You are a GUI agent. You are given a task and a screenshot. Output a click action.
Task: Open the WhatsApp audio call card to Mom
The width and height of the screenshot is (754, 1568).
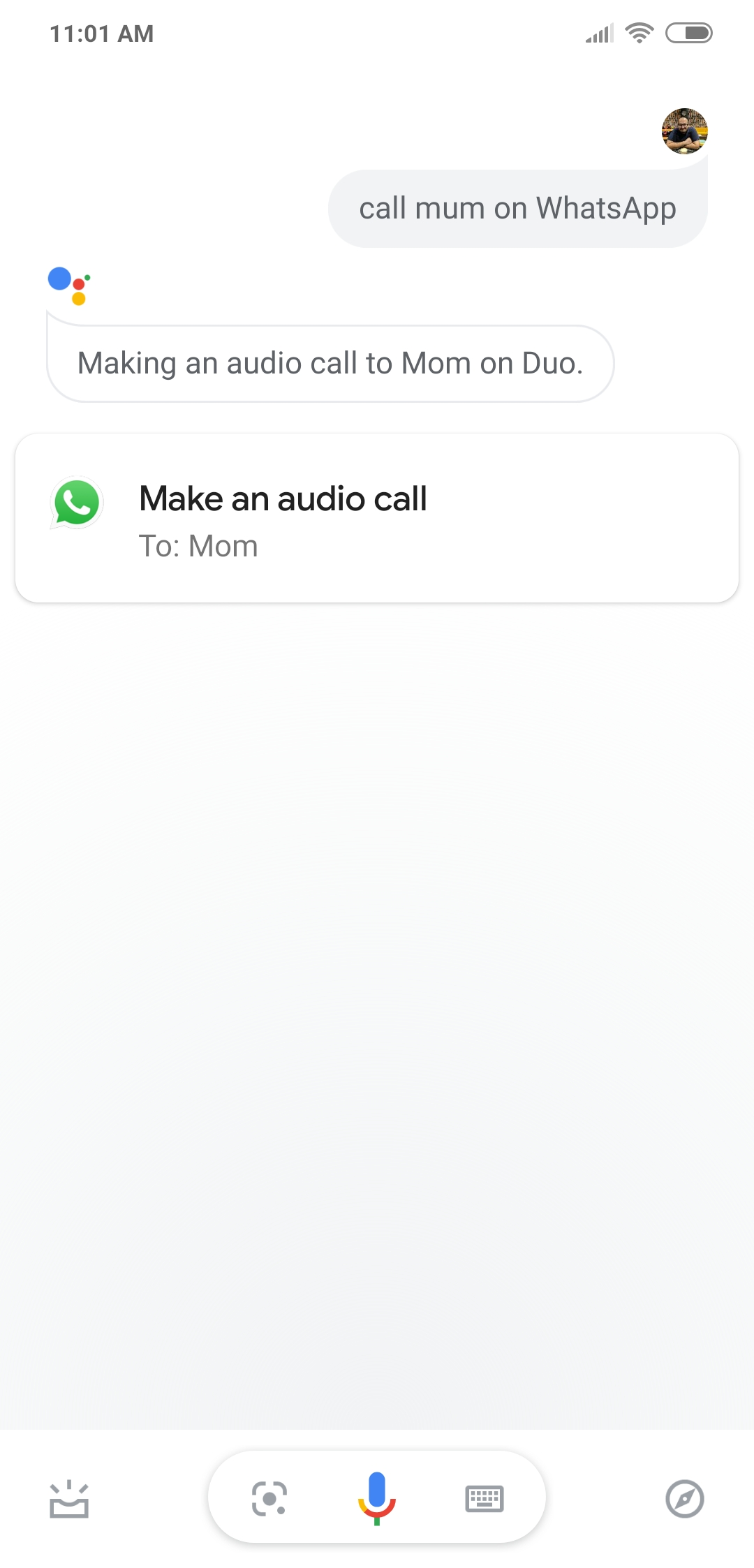(x=377, y=518)
